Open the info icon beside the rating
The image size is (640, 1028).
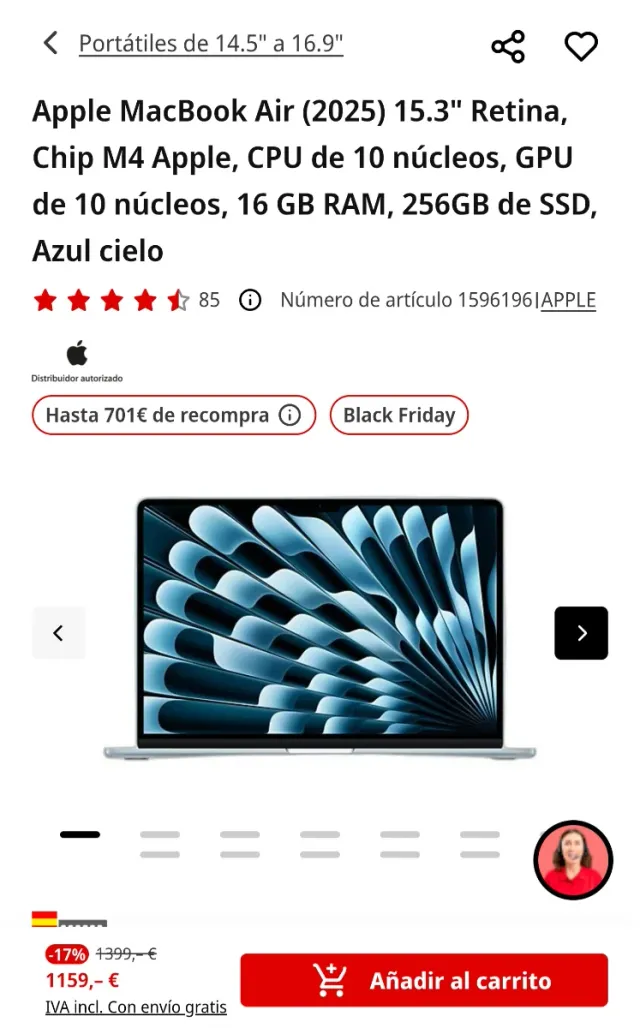tap(250, 300)
